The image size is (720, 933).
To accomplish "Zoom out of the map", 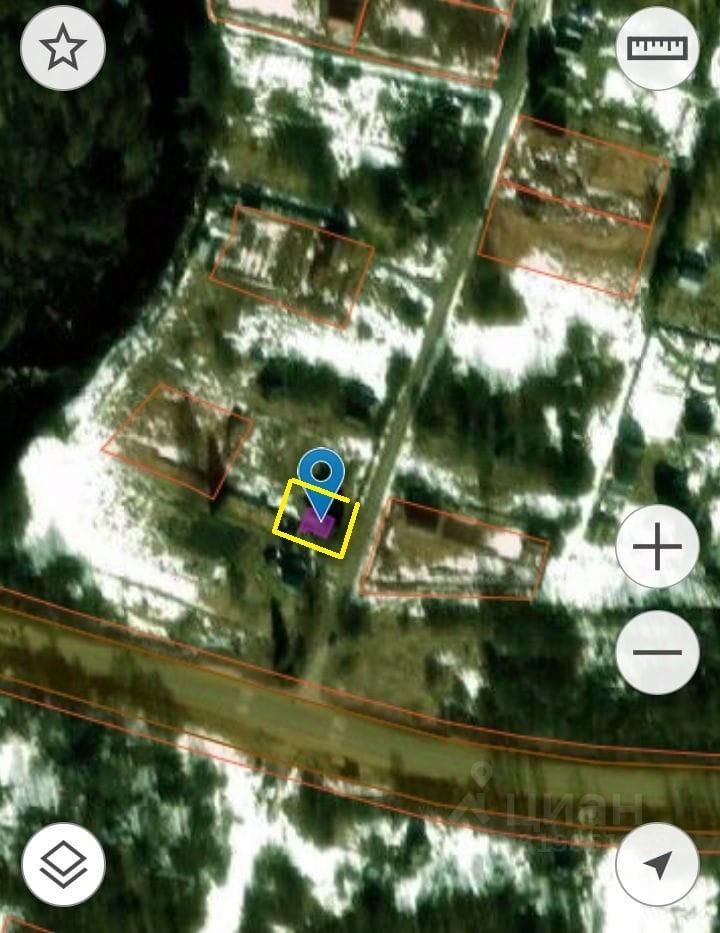I will 657,652.
